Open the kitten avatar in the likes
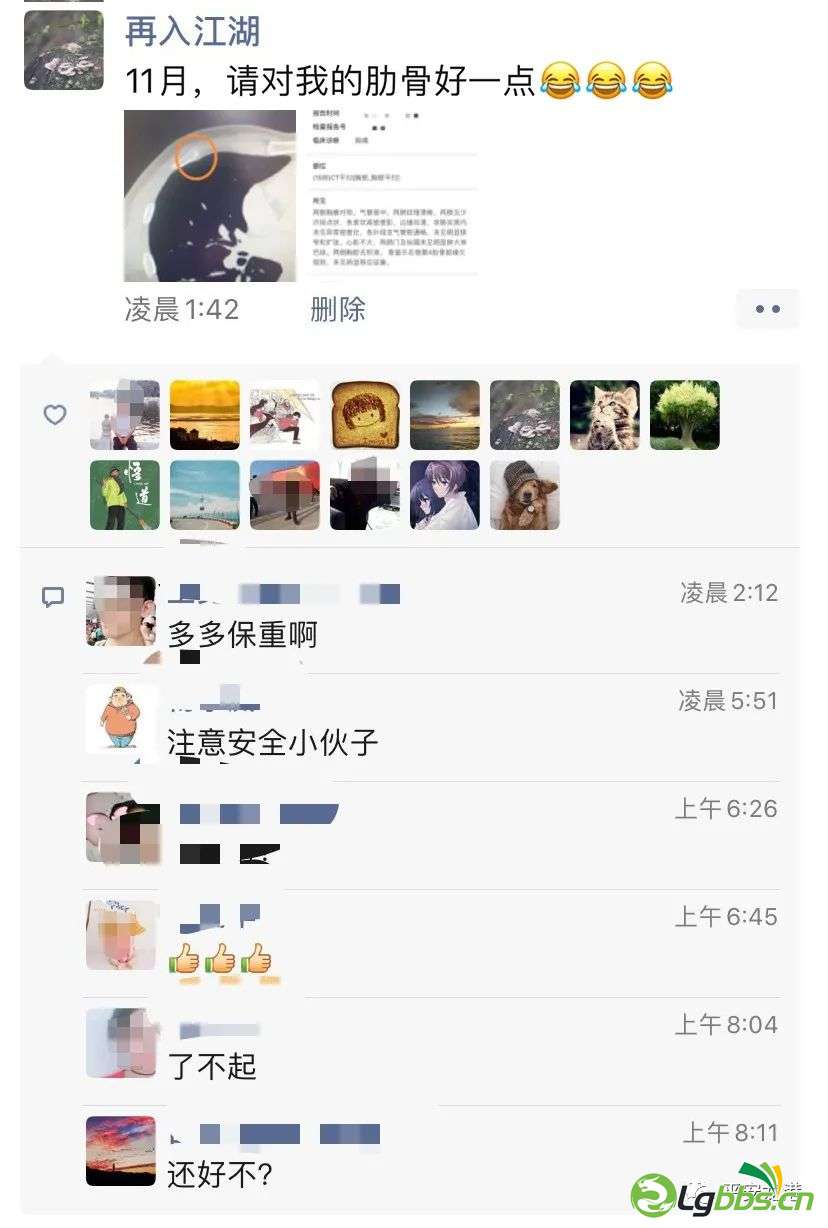Screen dimensions: 828x1228 point(605,415)
